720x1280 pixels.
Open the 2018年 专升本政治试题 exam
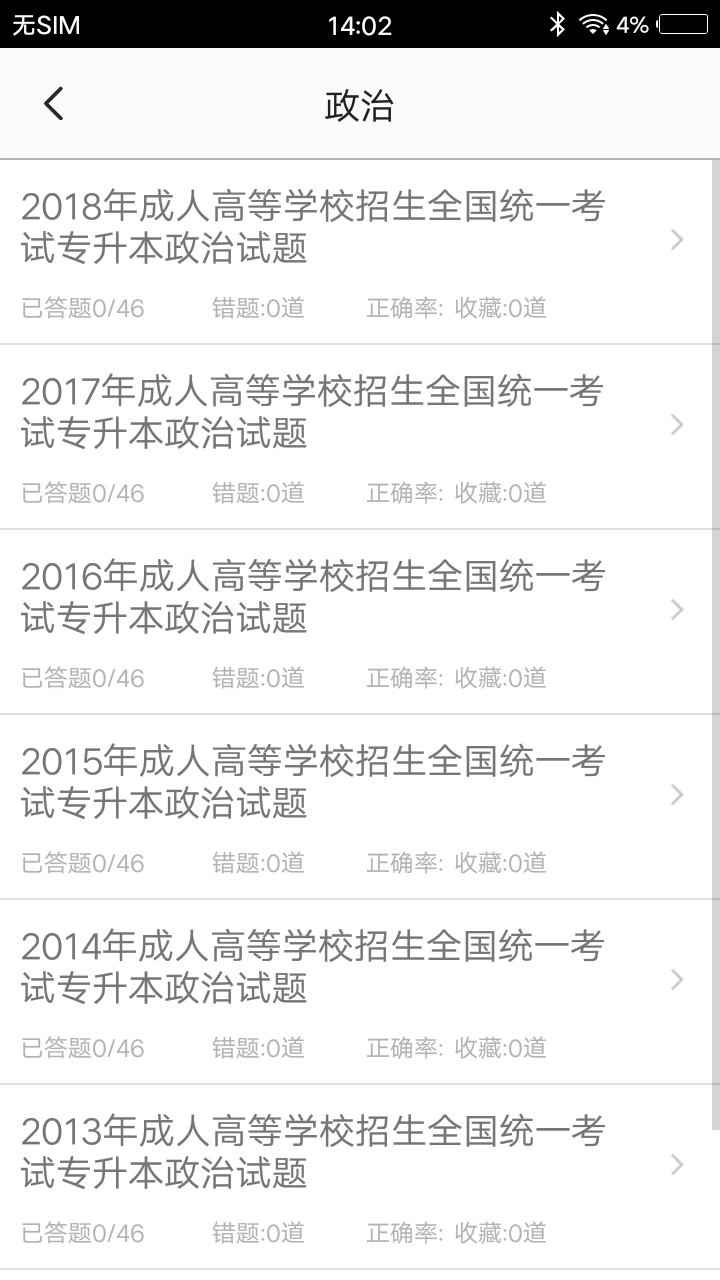pos(312,228)
